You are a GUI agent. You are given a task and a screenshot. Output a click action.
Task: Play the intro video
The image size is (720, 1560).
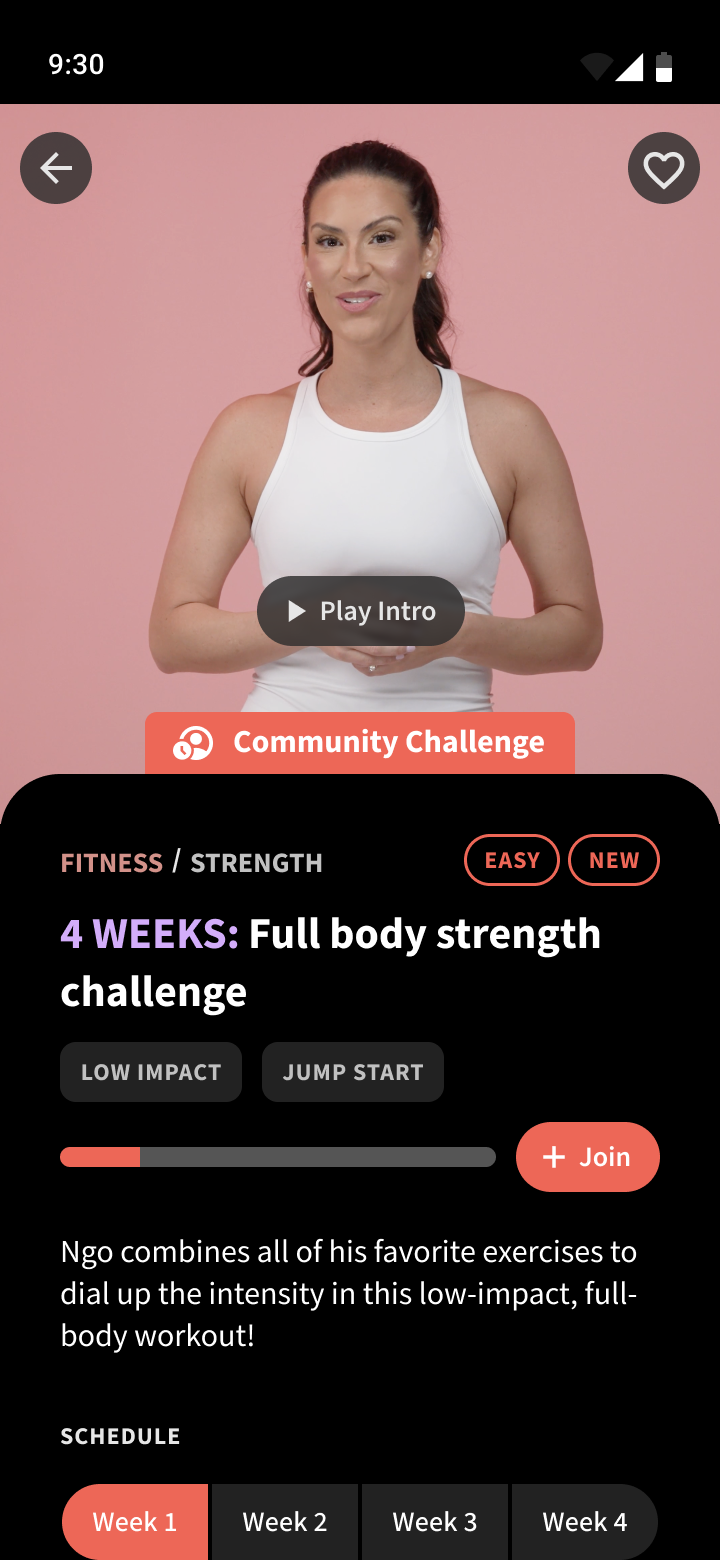(x=361, y=611)
